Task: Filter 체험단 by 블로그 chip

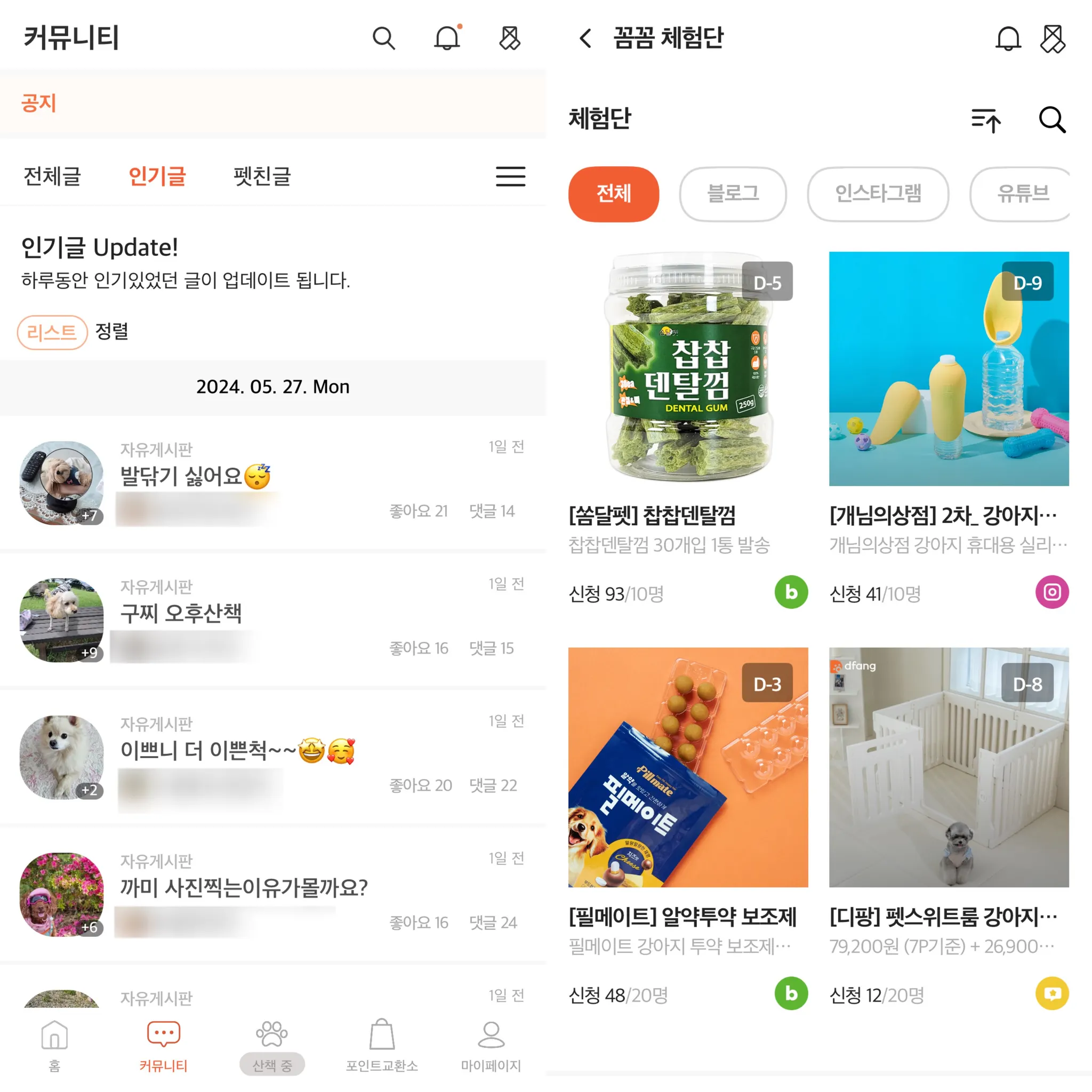Action: coord(733,194)
